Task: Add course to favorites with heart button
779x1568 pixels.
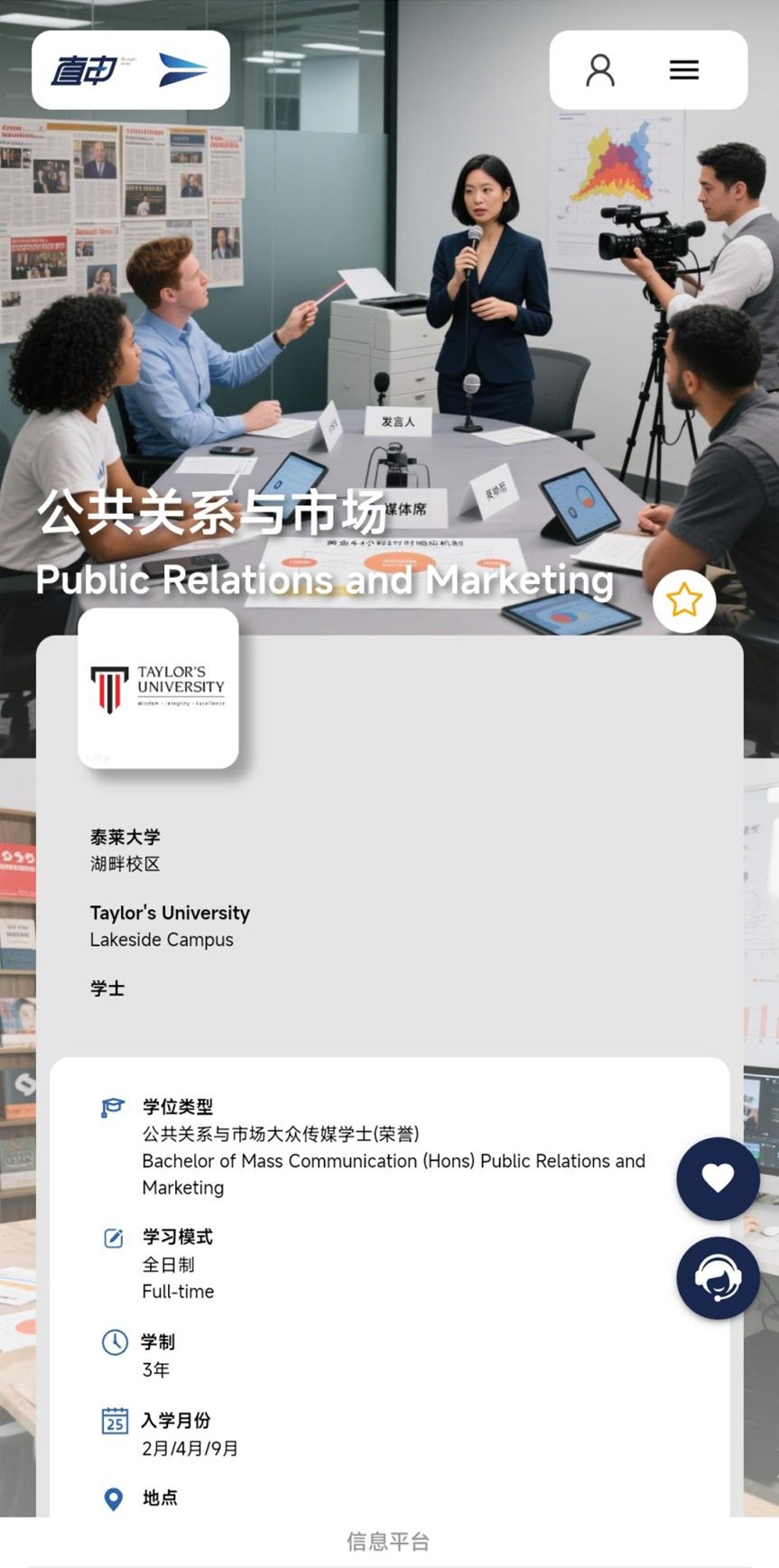Action: tap(718, 1178)
